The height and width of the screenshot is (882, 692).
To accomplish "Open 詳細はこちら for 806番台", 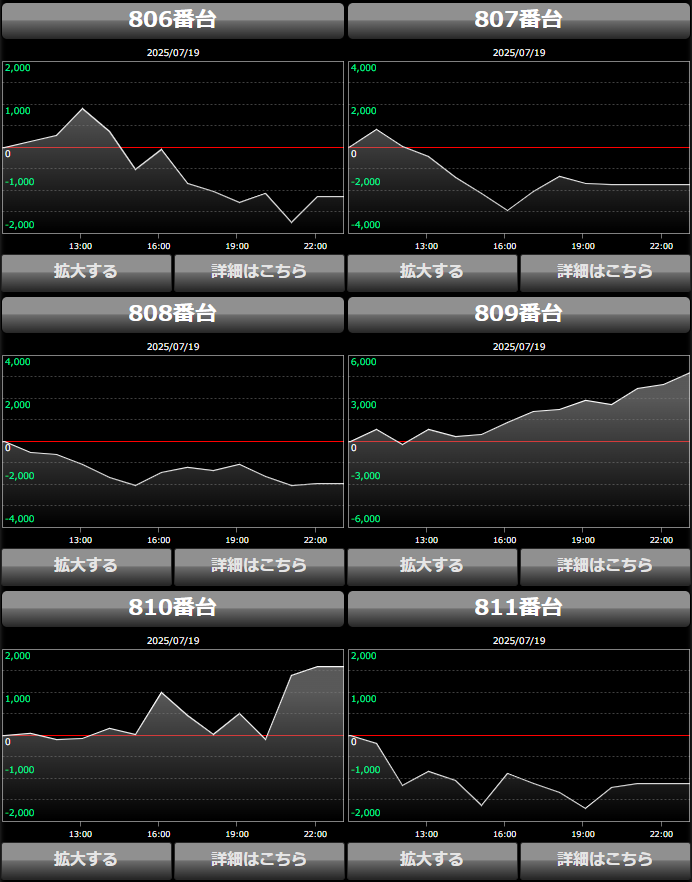I will (x=259, y=272).
